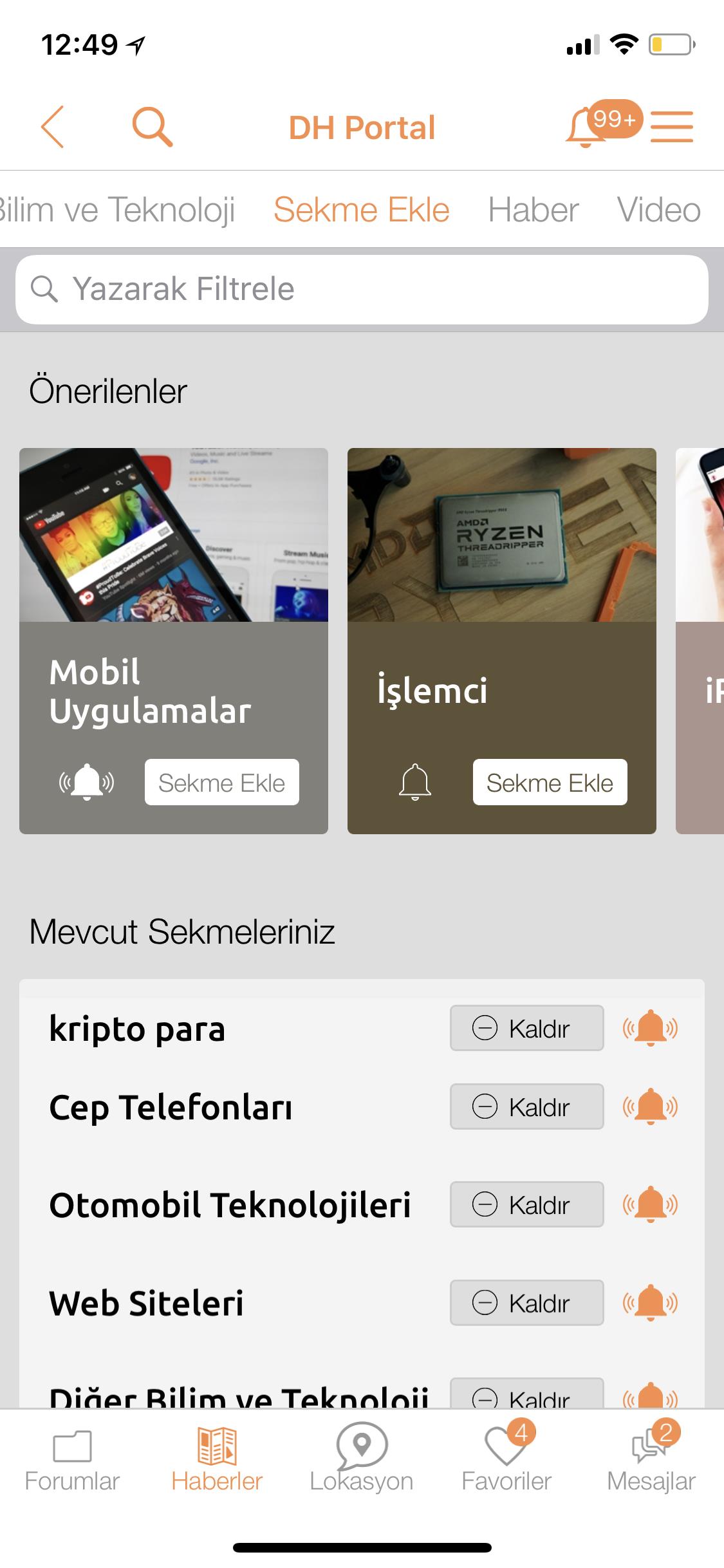The height and width of the screenshot is (1568, 724).
Task: Enable notification bell on İşlemci card
Action: [415, 783]
